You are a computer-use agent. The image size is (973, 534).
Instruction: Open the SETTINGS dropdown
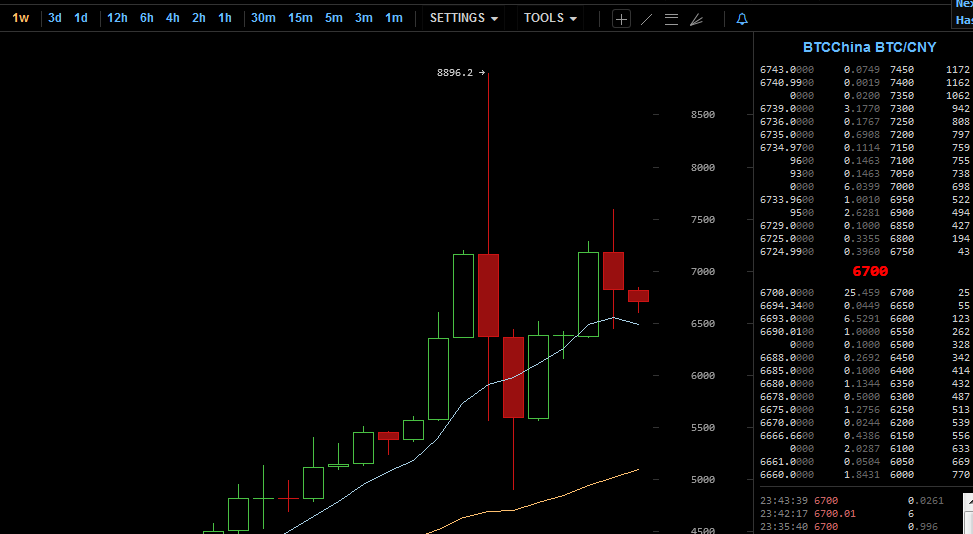(x=464, y=18)
